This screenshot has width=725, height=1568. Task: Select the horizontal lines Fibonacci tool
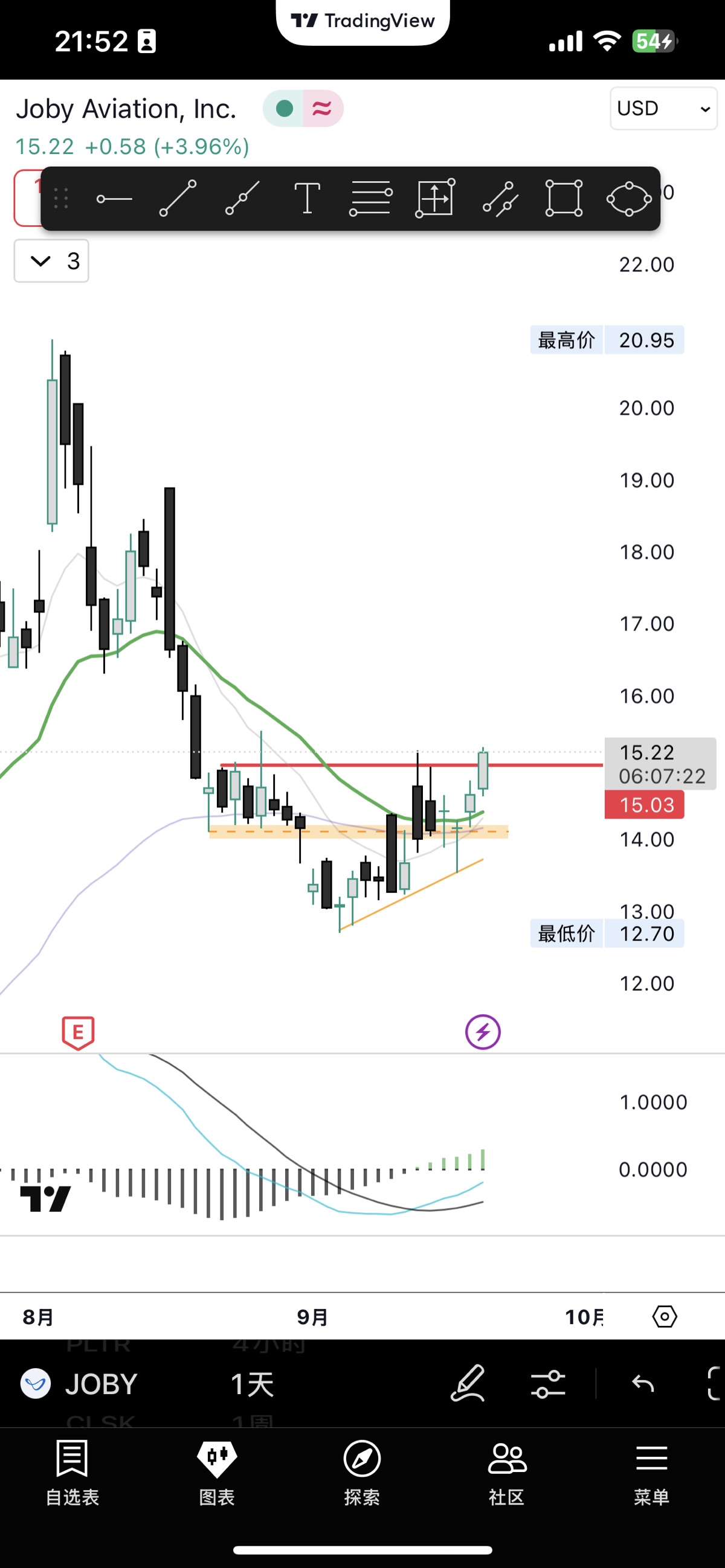point(370,199)
